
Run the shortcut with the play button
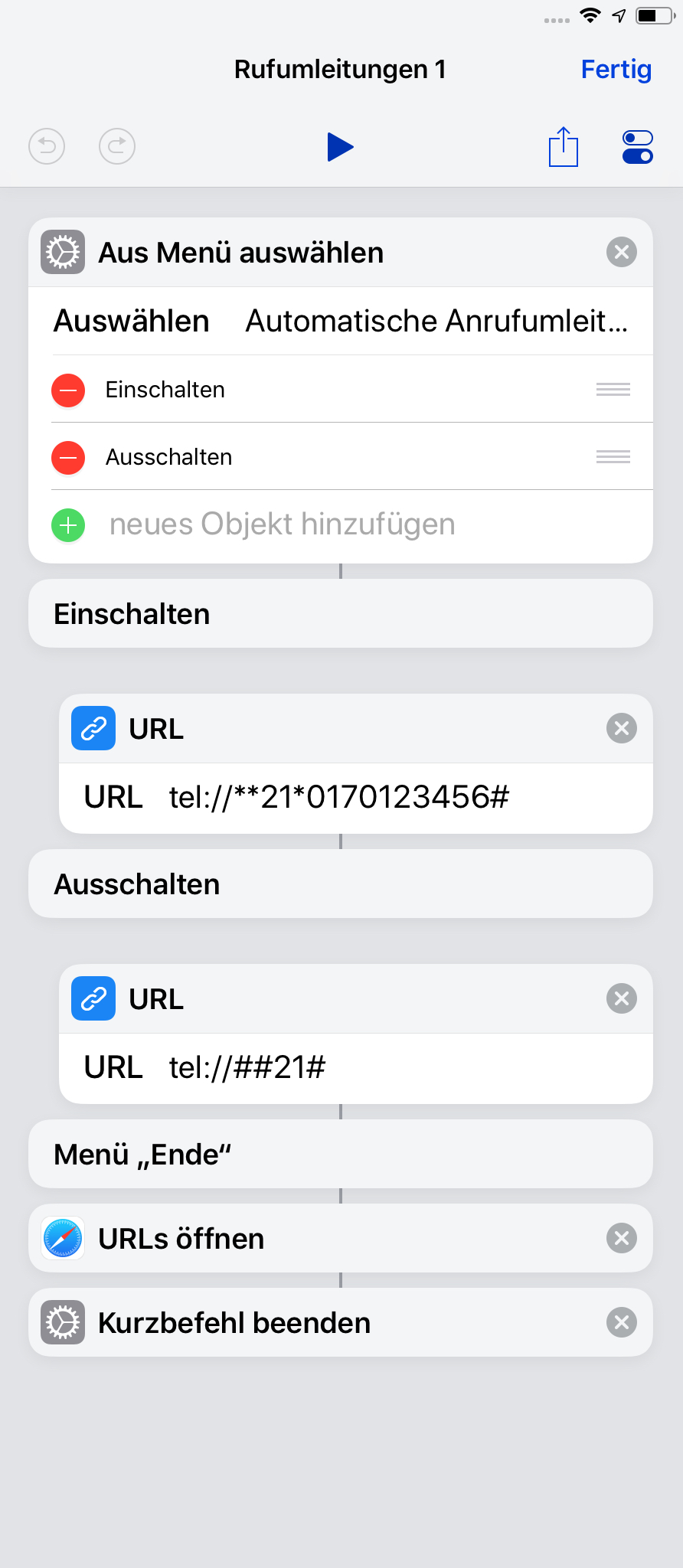coord(340,147)
